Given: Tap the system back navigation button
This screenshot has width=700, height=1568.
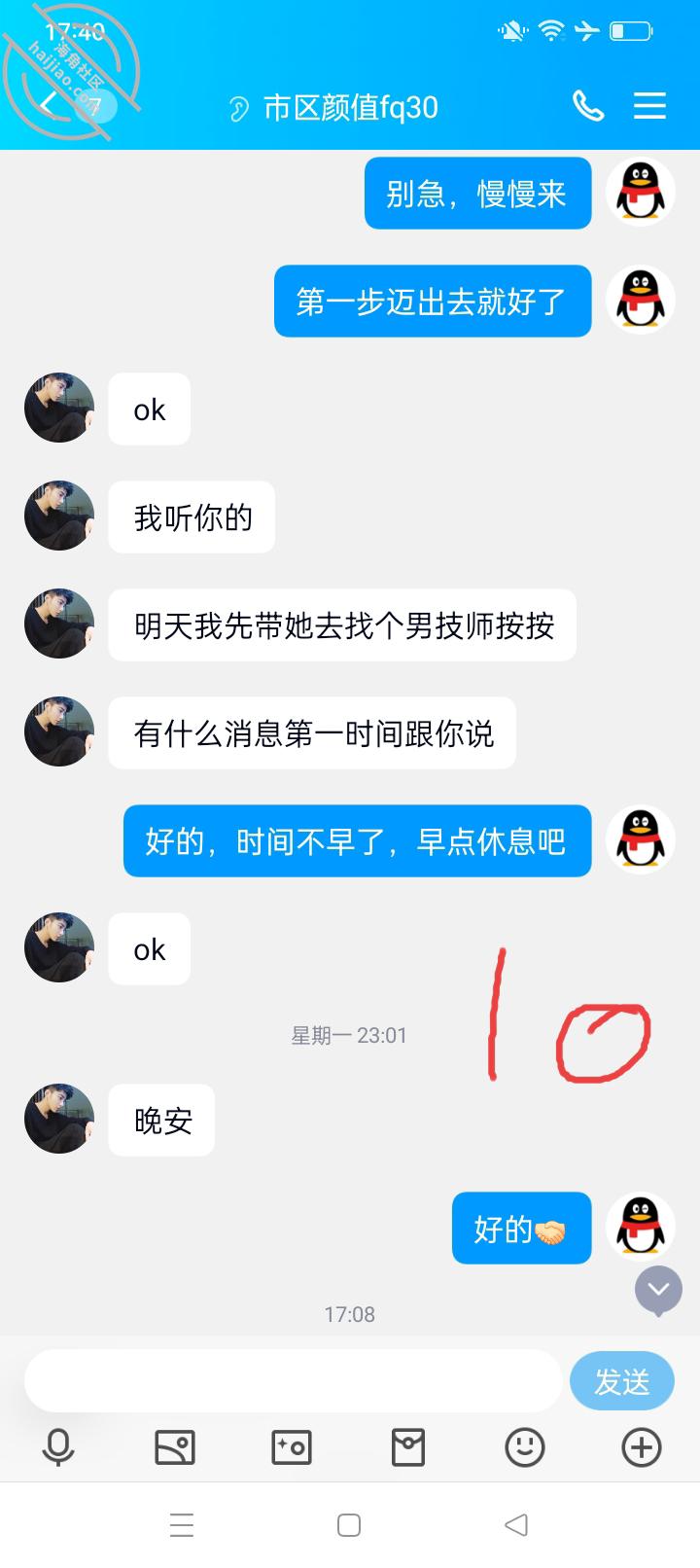Looking at the screenshot, I should click(516, 1524).
